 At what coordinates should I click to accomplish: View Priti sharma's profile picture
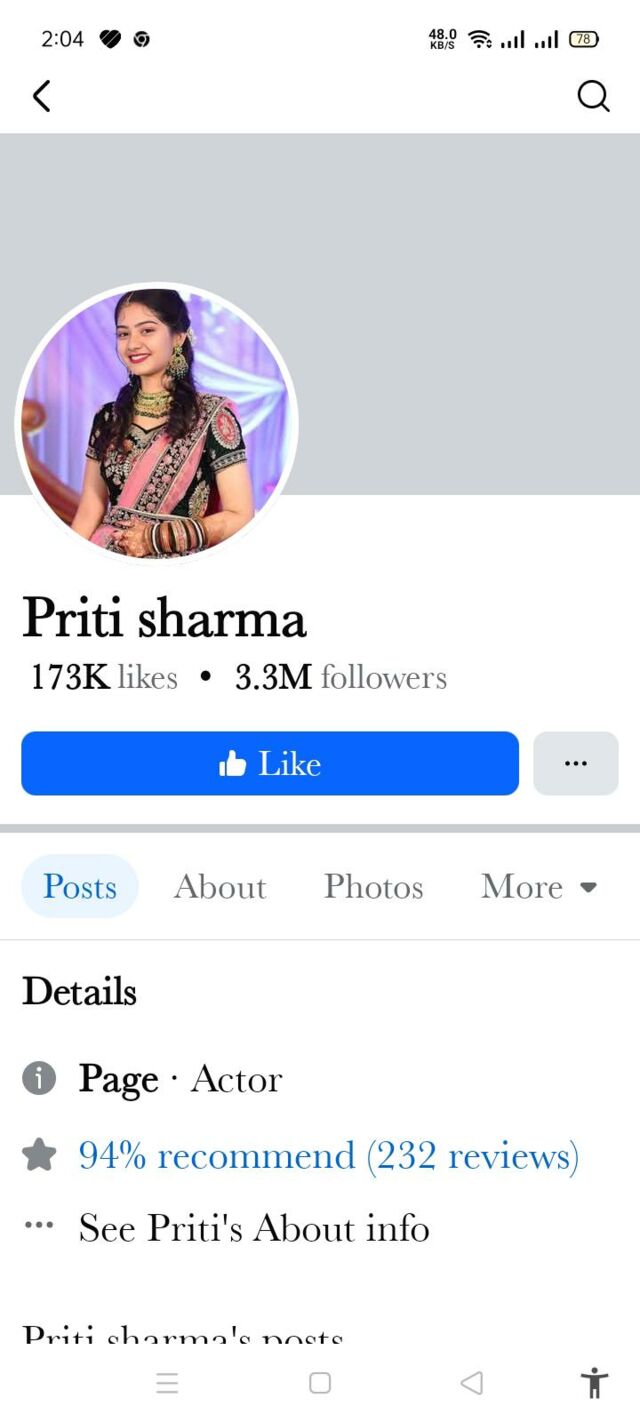point(157,423)
